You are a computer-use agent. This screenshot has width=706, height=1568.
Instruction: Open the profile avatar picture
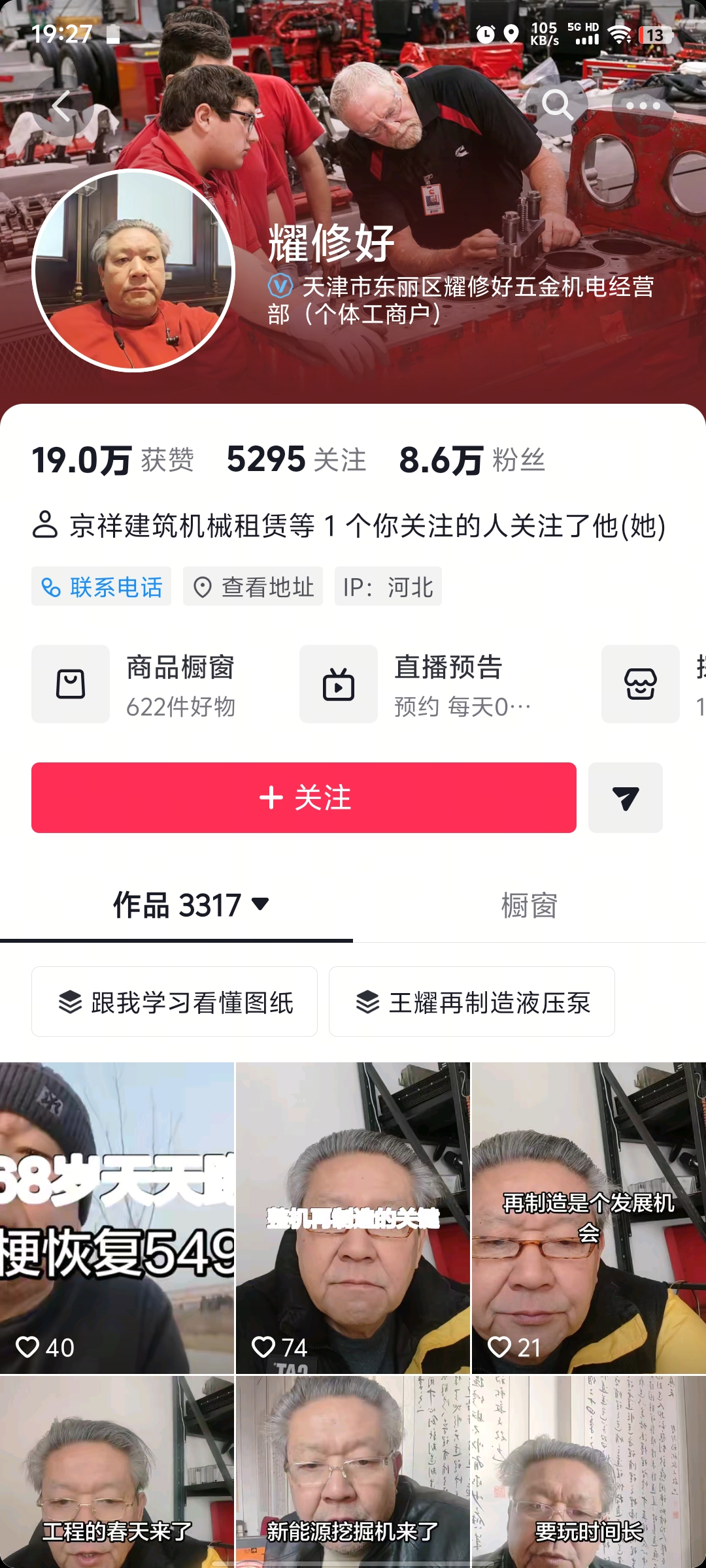(133, 270)
